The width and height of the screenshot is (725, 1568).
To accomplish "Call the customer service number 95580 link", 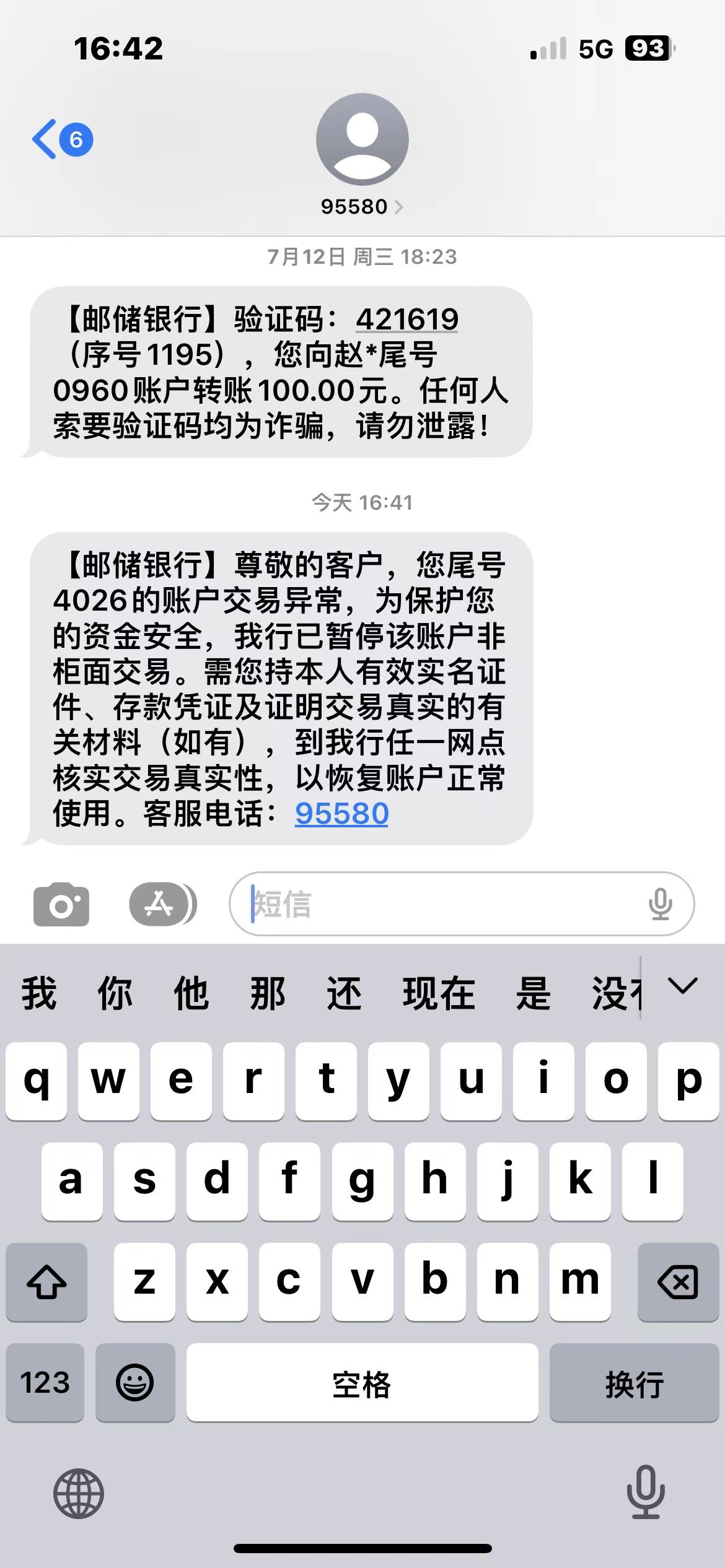I will tap(341, 813).
